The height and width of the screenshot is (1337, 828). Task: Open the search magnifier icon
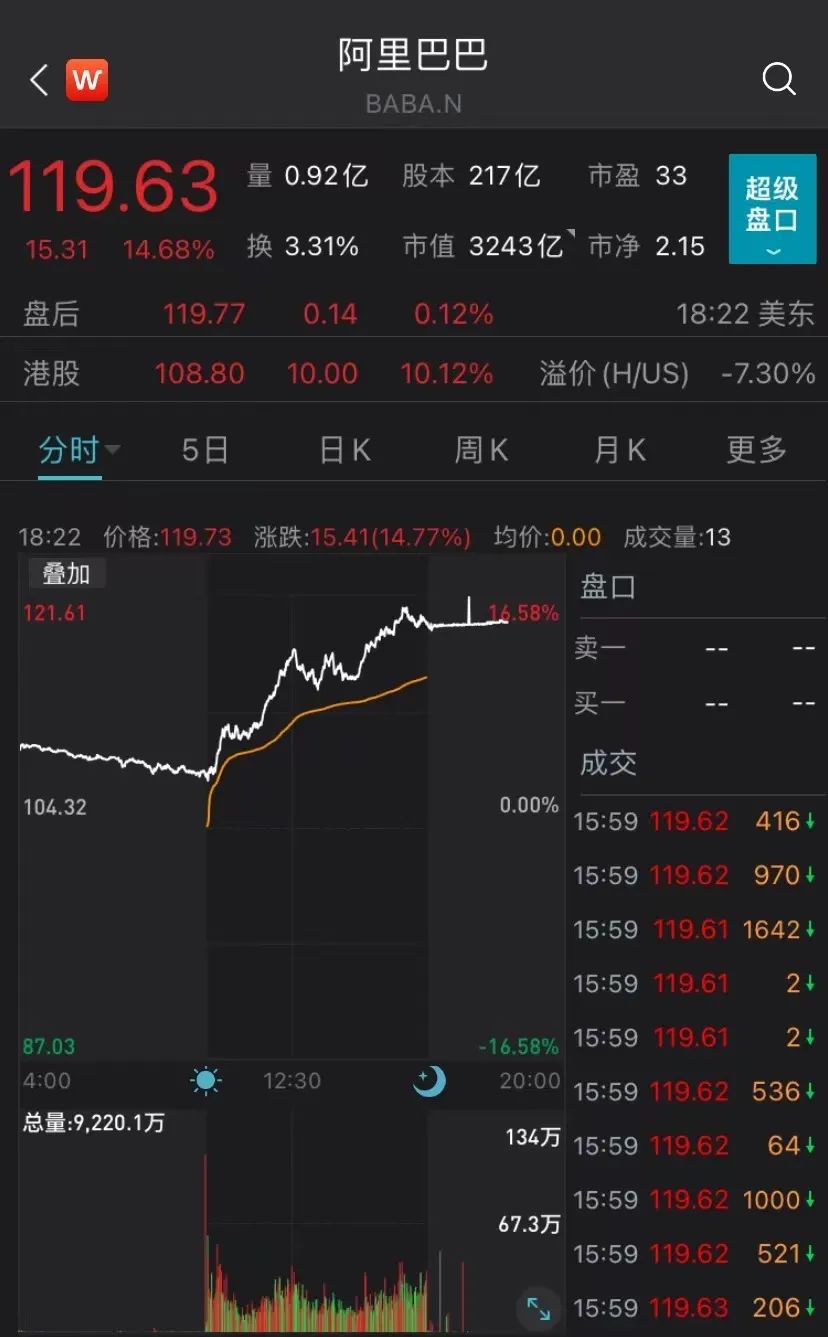coord(778,79)
